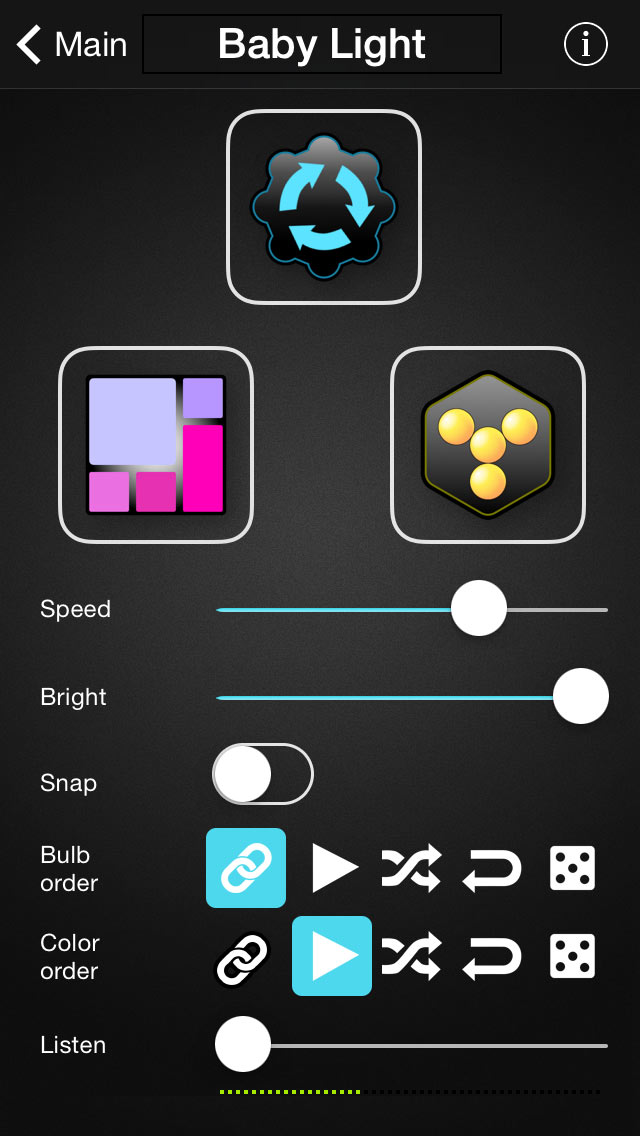The image size is (640, 1136).
Task: Adjust the Bright slider
Action: point(581,696)
